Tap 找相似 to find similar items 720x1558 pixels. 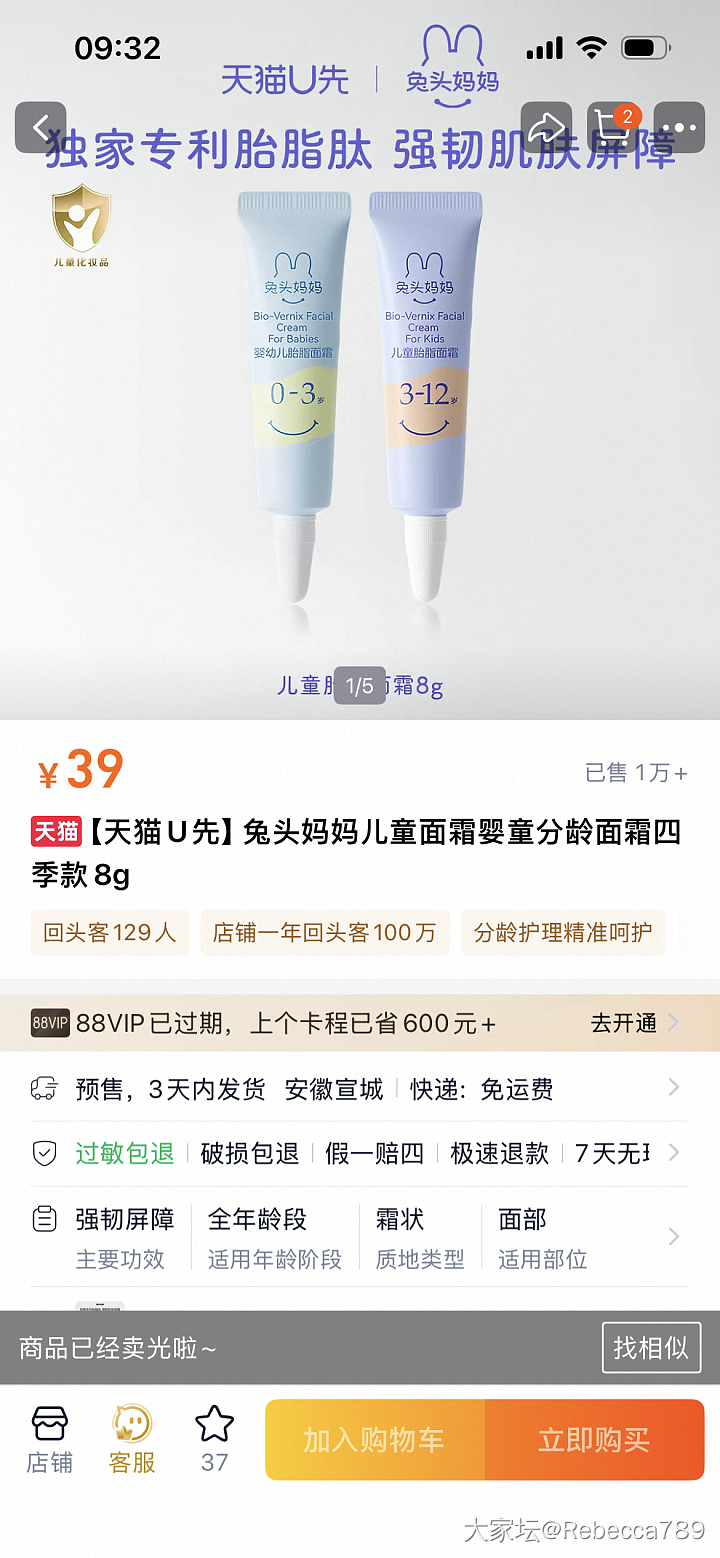click(651, 1348)
